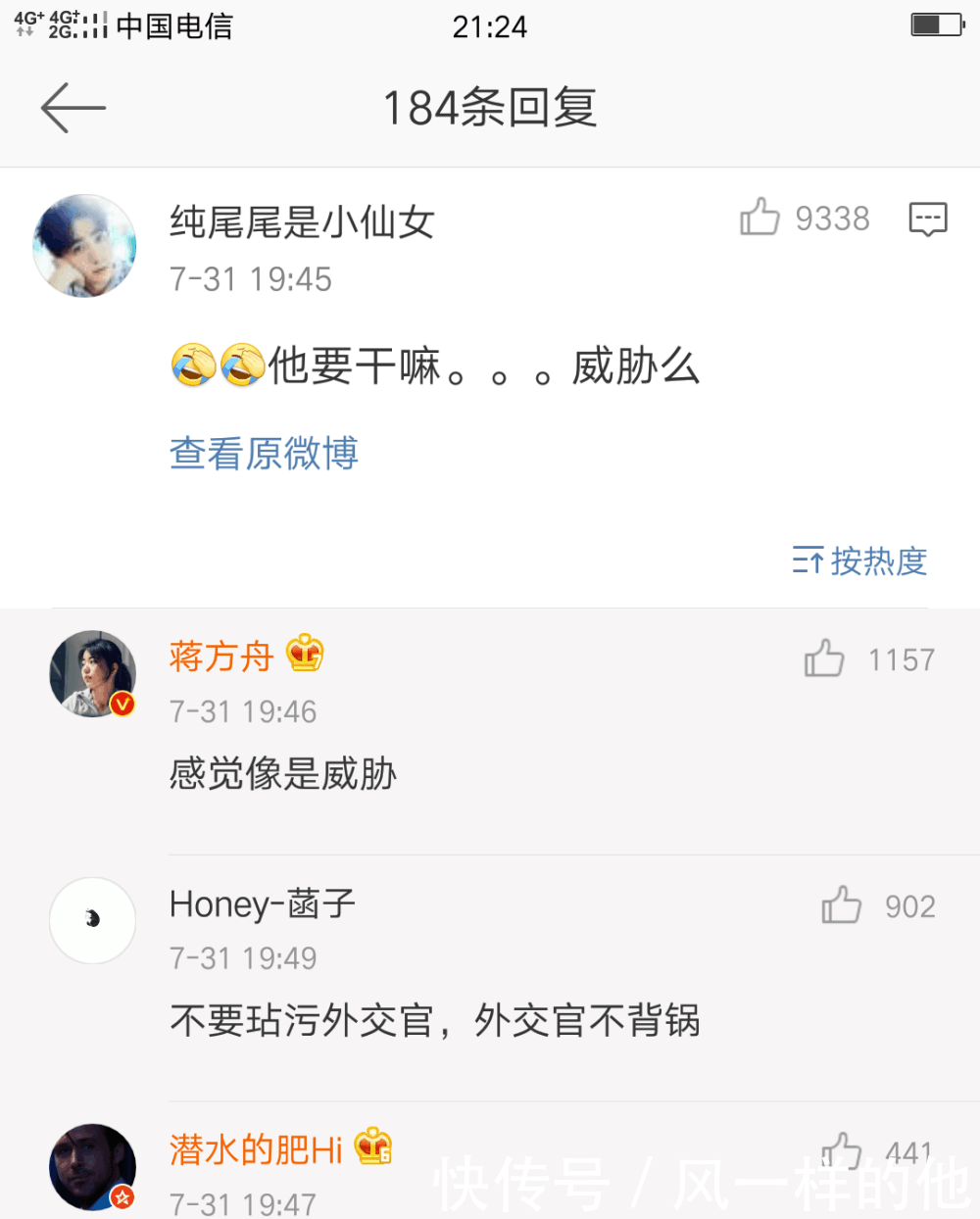The height and width of the screenshot is (1219, 980).
Task: Like 潜水的肥Hi's reply
Action: pos(842,1151)
